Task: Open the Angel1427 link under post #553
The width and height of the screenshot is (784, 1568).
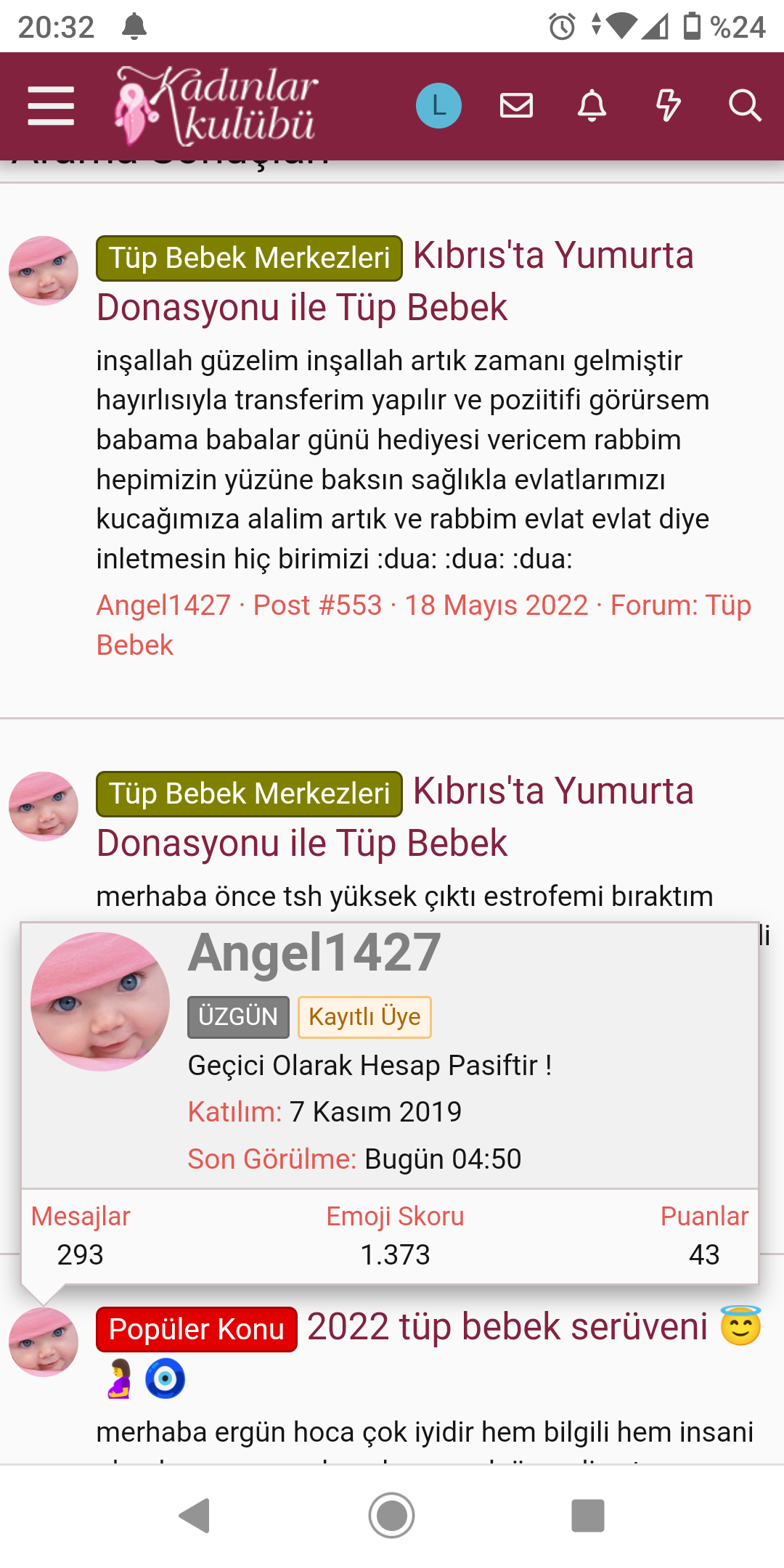Action: (x=163, y=605)
